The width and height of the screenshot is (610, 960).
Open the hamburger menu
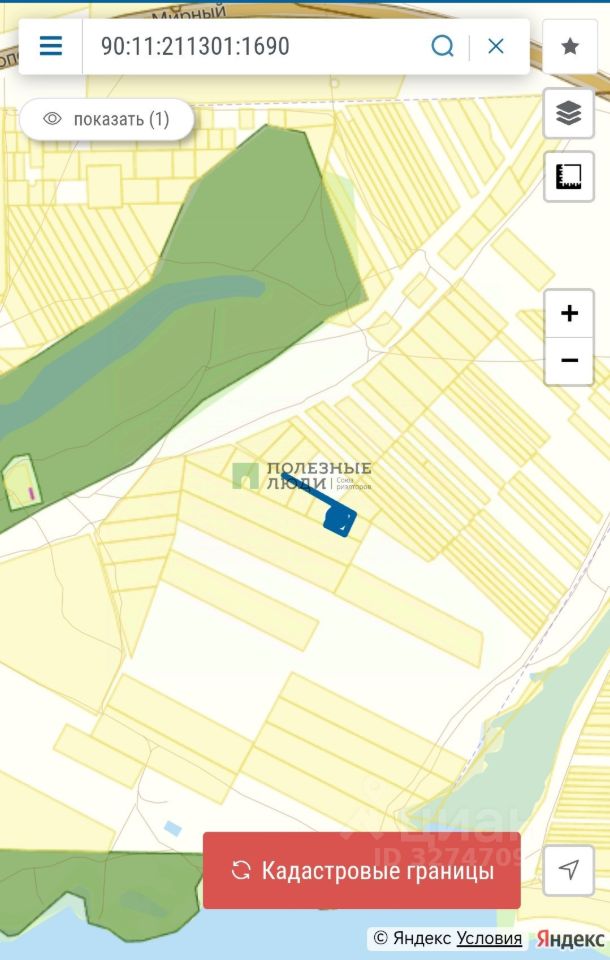click(51, 46)
